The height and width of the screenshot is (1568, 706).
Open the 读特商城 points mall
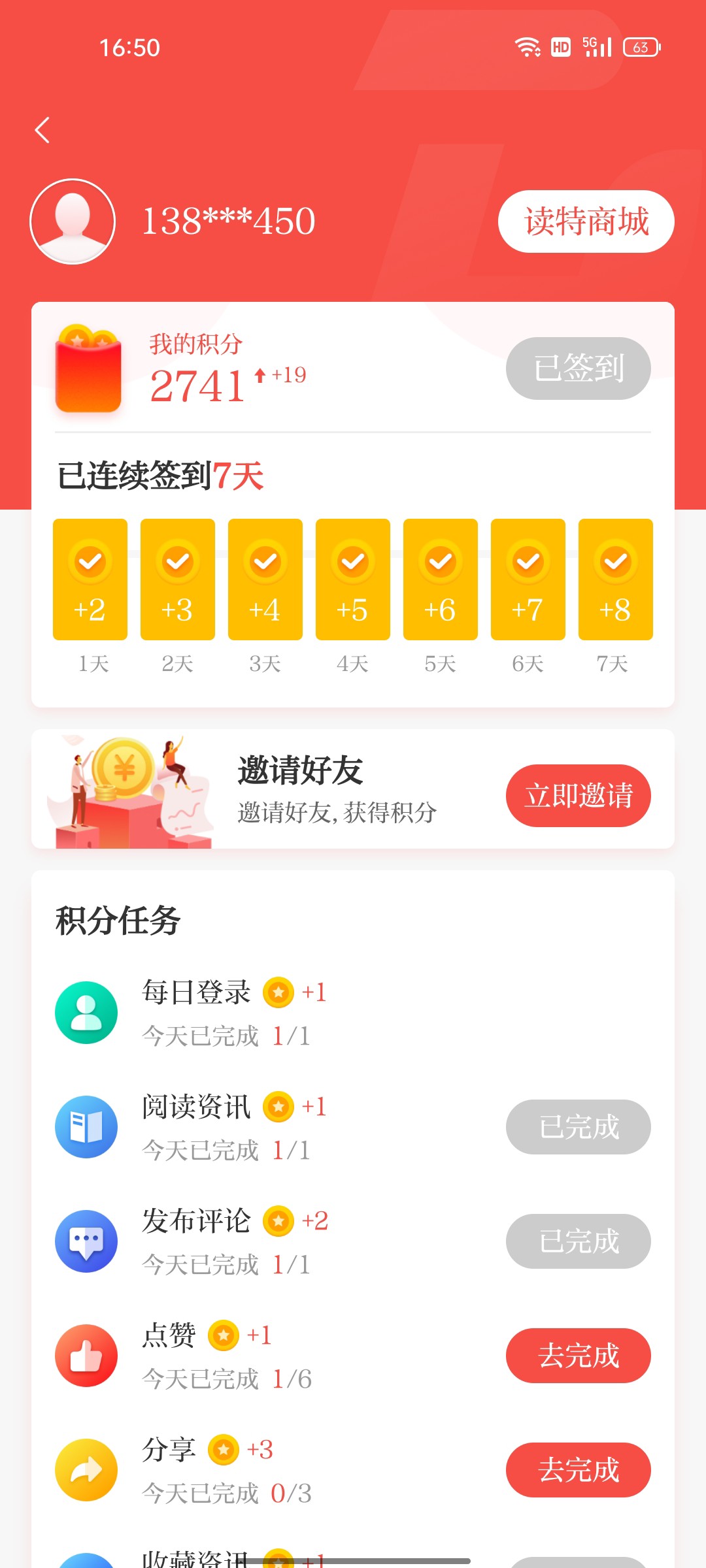[586, 221]
